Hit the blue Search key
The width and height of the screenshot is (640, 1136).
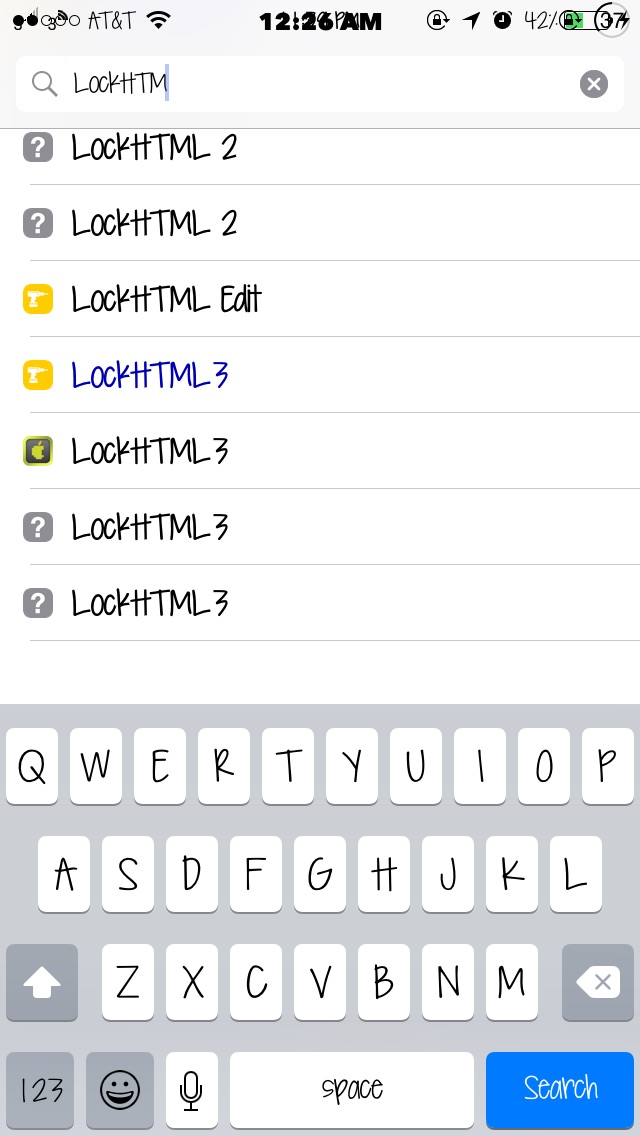coord(560,1089)
